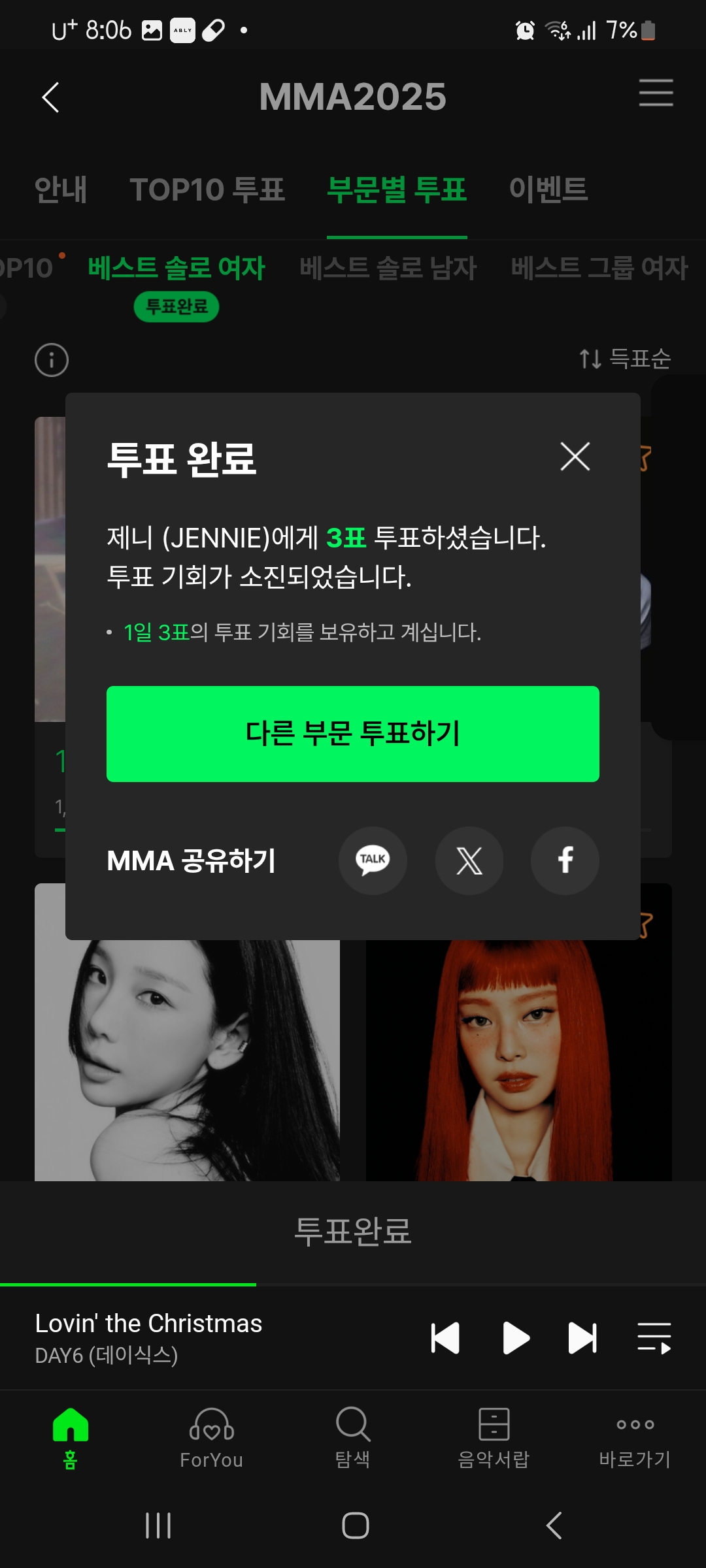Open the current playlist queue icon

pyautogui.click(x=653, y=1337)
